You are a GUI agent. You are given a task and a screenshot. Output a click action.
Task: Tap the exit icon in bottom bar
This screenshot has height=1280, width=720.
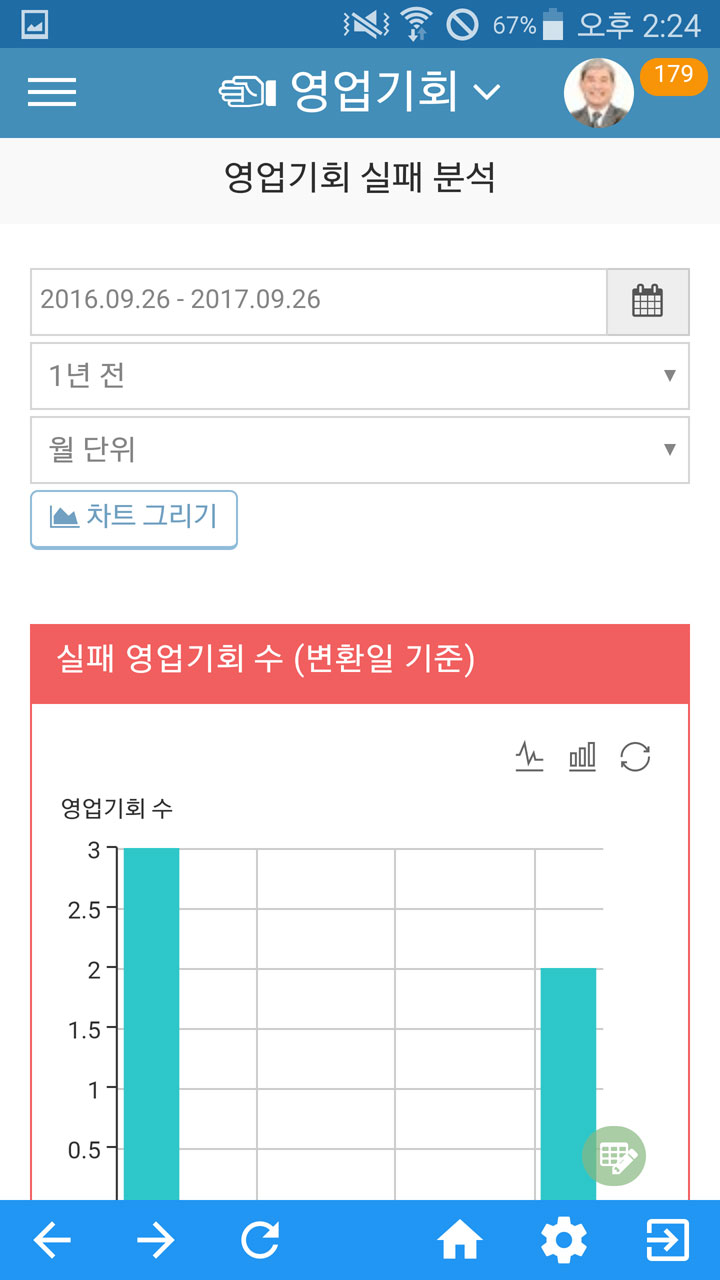[x=668, y=1241]
